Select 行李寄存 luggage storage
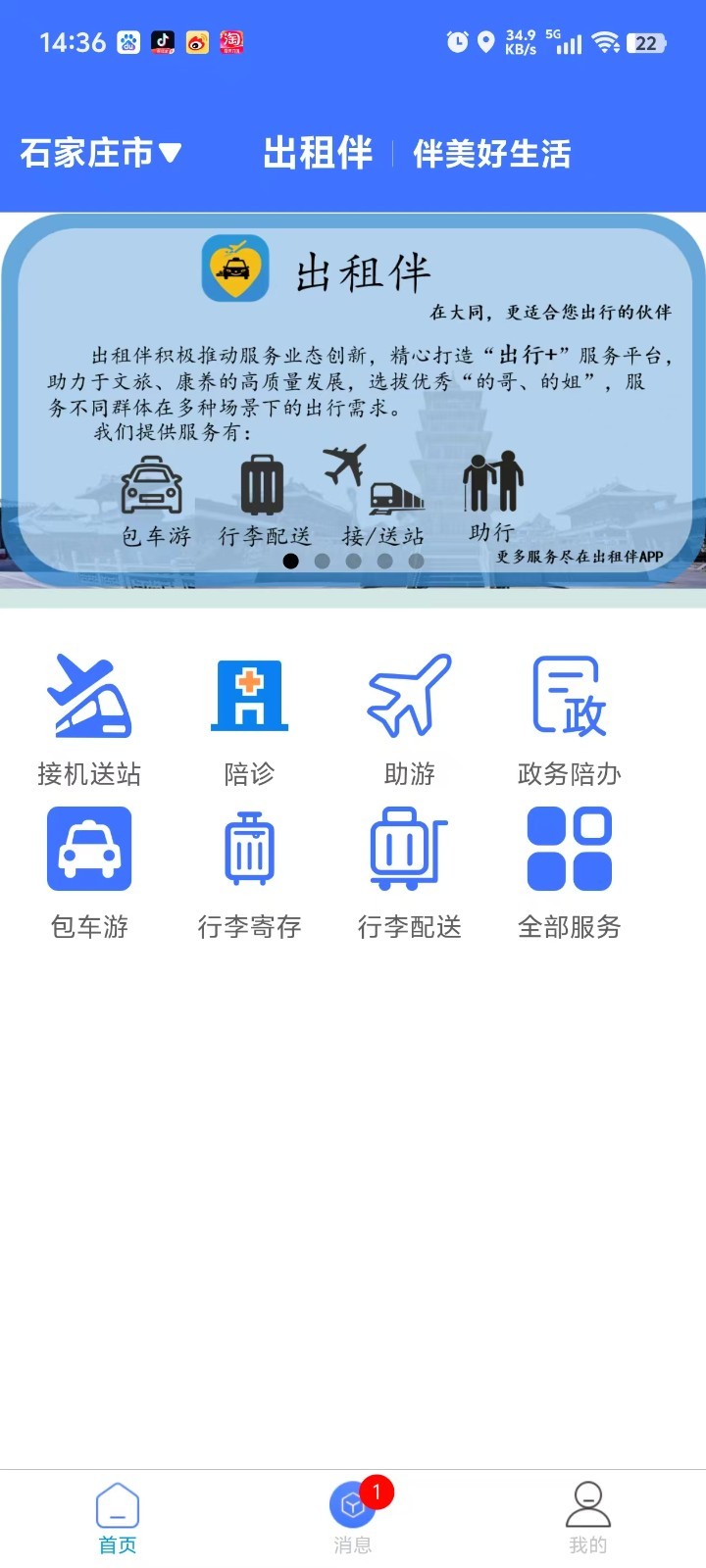Image resolution: width=706 pixels, height=1568 pixels. 249,870
